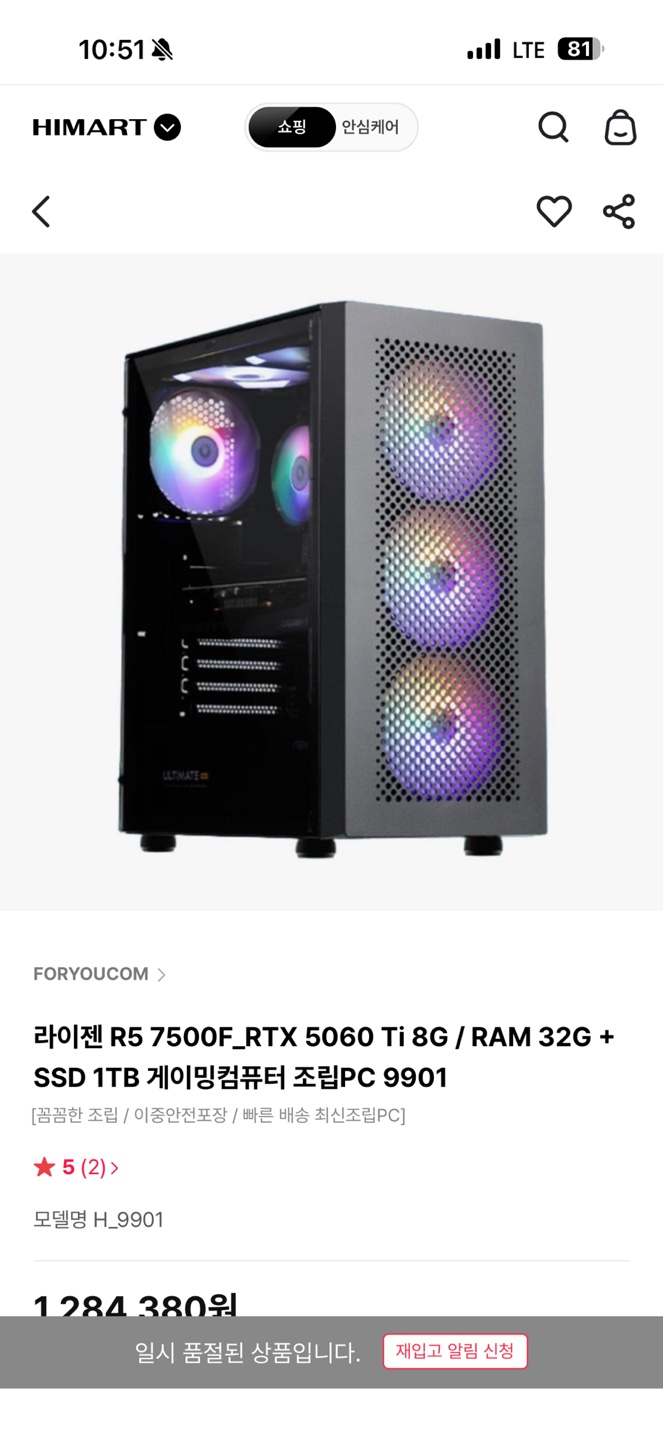Open the 5-star reviews link

point(77,1167)
